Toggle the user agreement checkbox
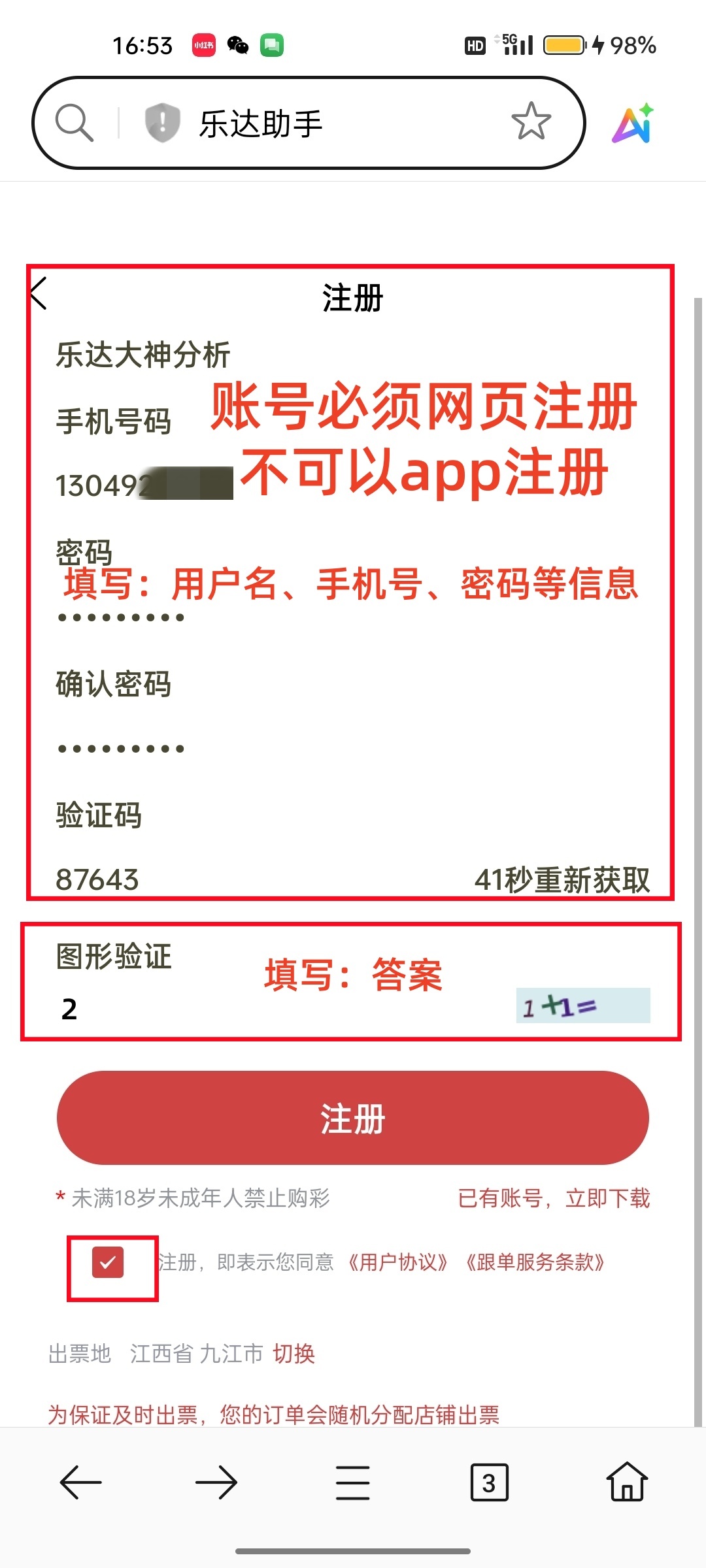 pos(109,1262)
